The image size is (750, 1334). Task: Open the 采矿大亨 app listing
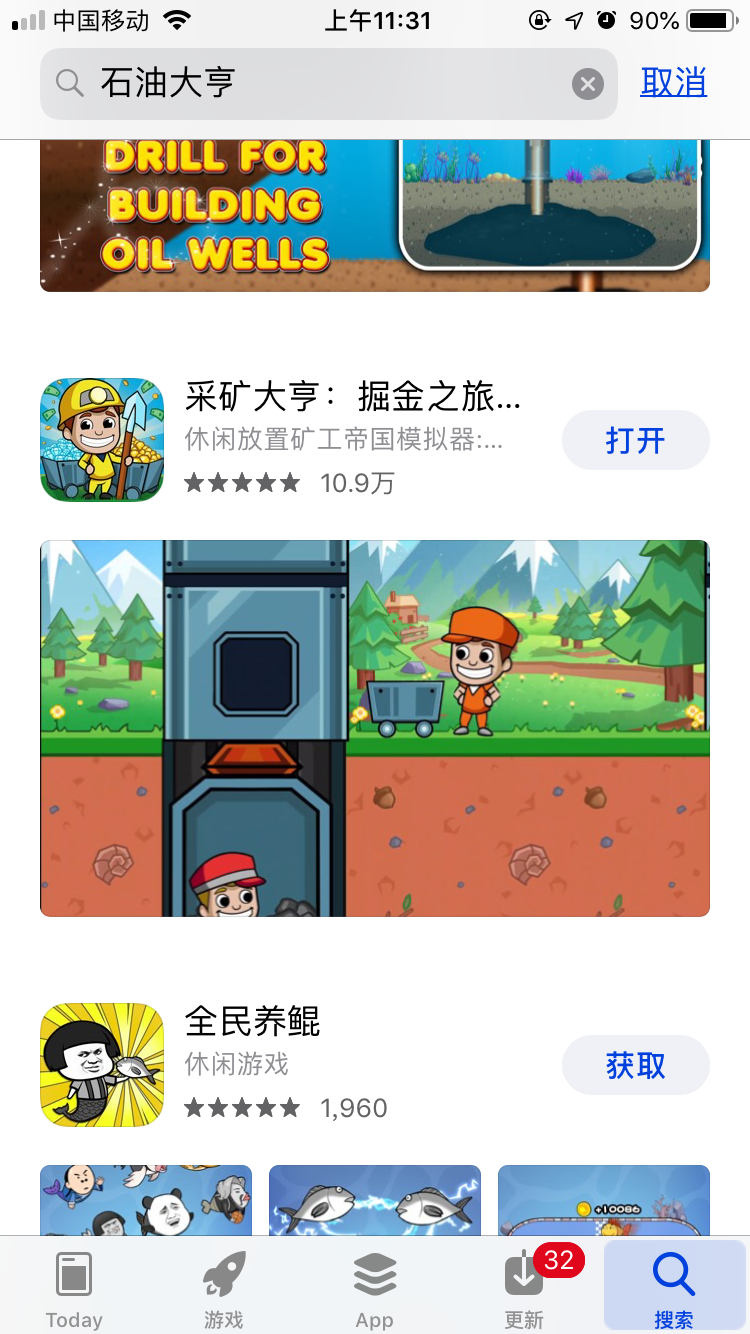pyautogui.click(x=350, y=440)
